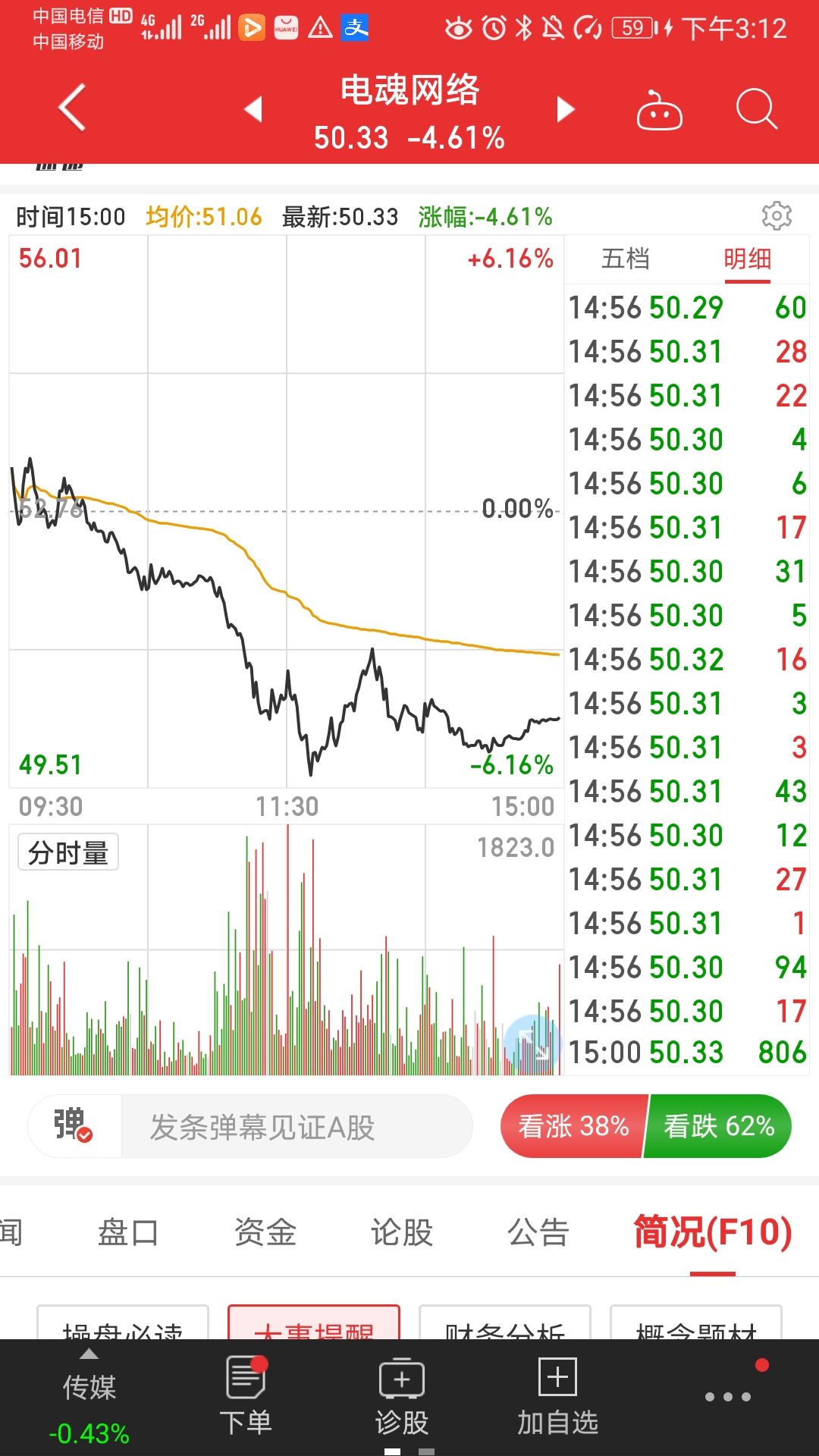Screen dimensions: 819x1456
Task: Vote 看涨 38%
Action: (573, 1126)
